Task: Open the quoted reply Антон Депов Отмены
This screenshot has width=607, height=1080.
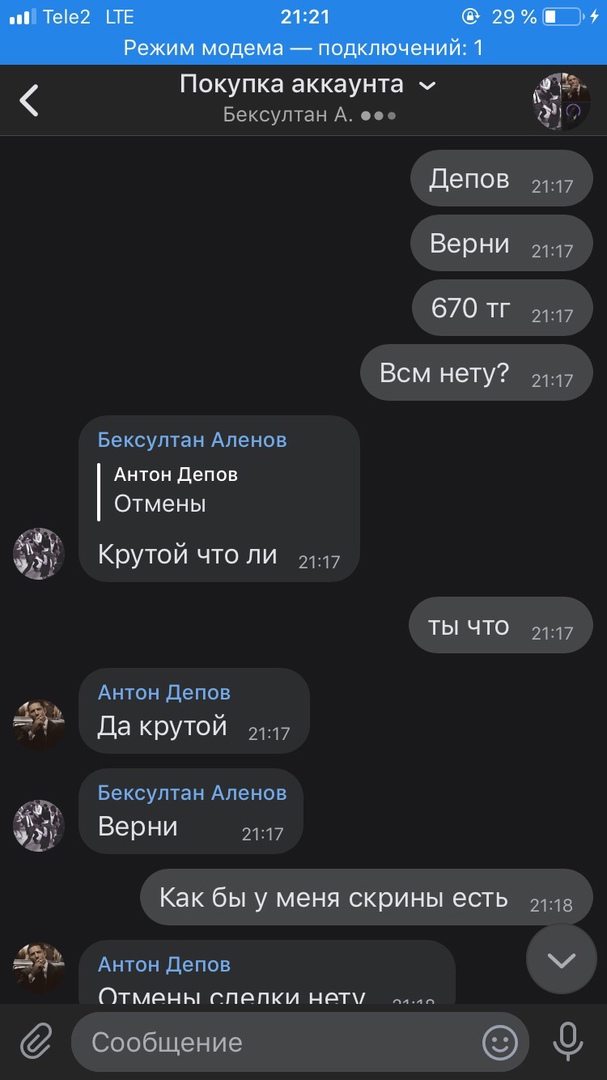Action: pos(176,490)
